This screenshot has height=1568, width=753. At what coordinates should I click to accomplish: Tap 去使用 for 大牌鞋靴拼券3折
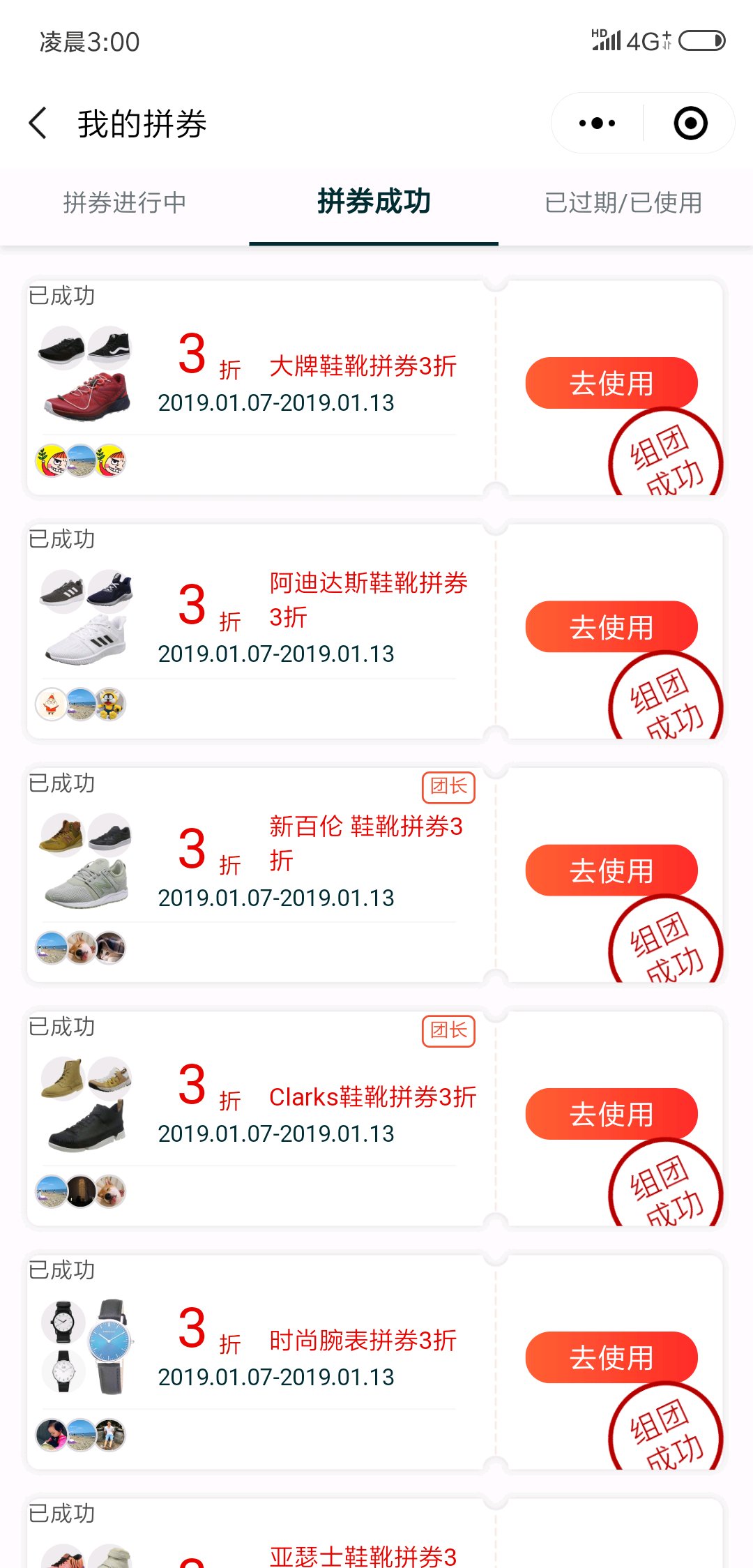tap(611, 383)
